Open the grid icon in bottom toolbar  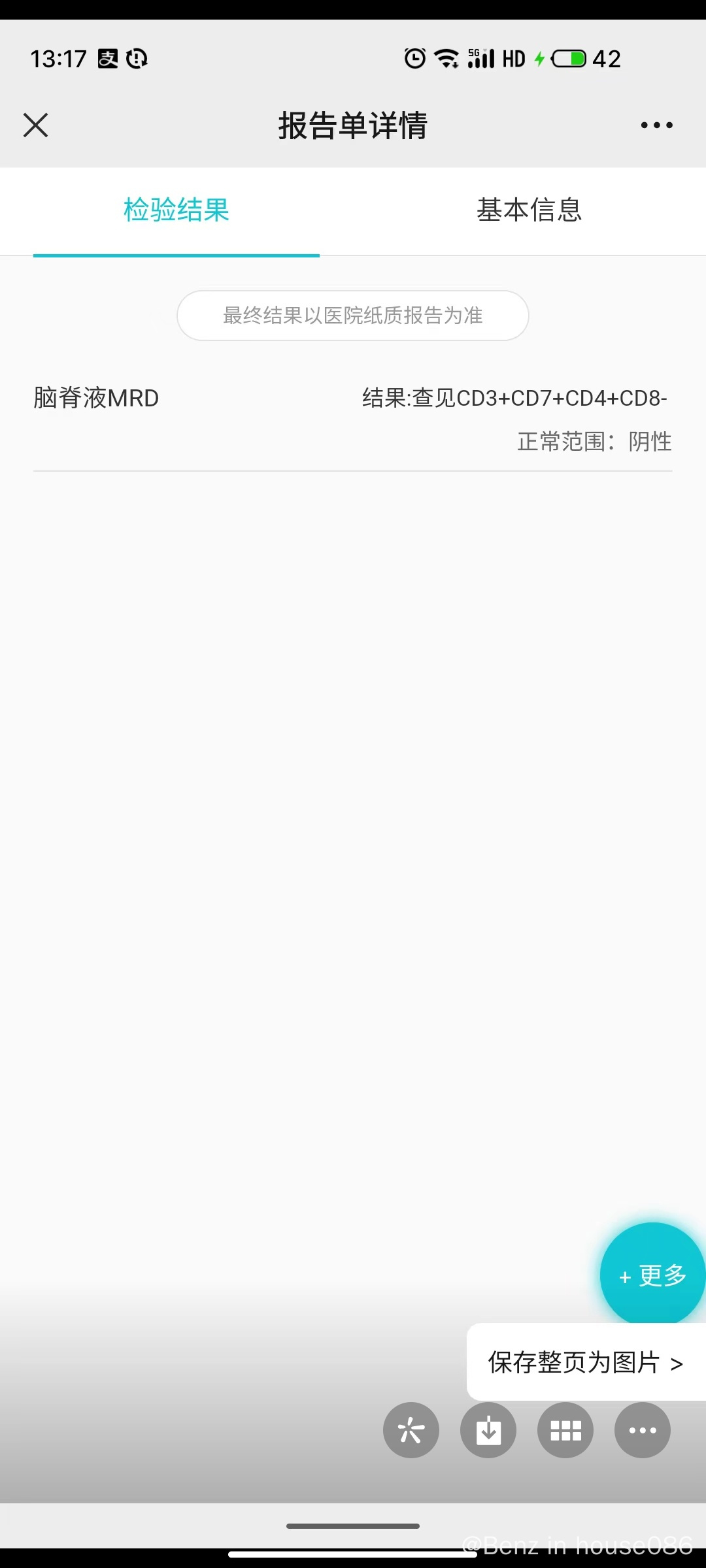(565, 1430)
